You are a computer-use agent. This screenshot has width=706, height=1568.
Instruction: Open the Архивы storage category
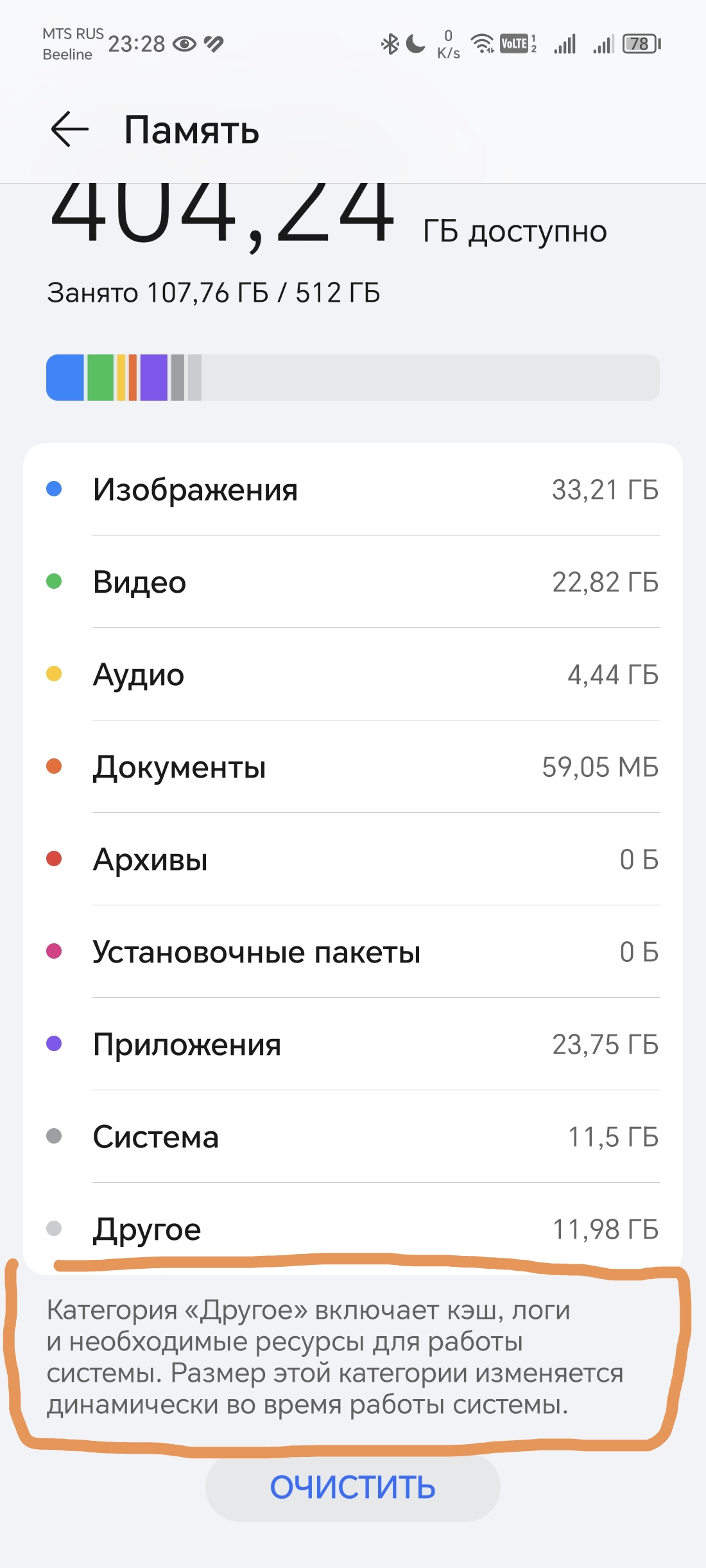point(353,859)
